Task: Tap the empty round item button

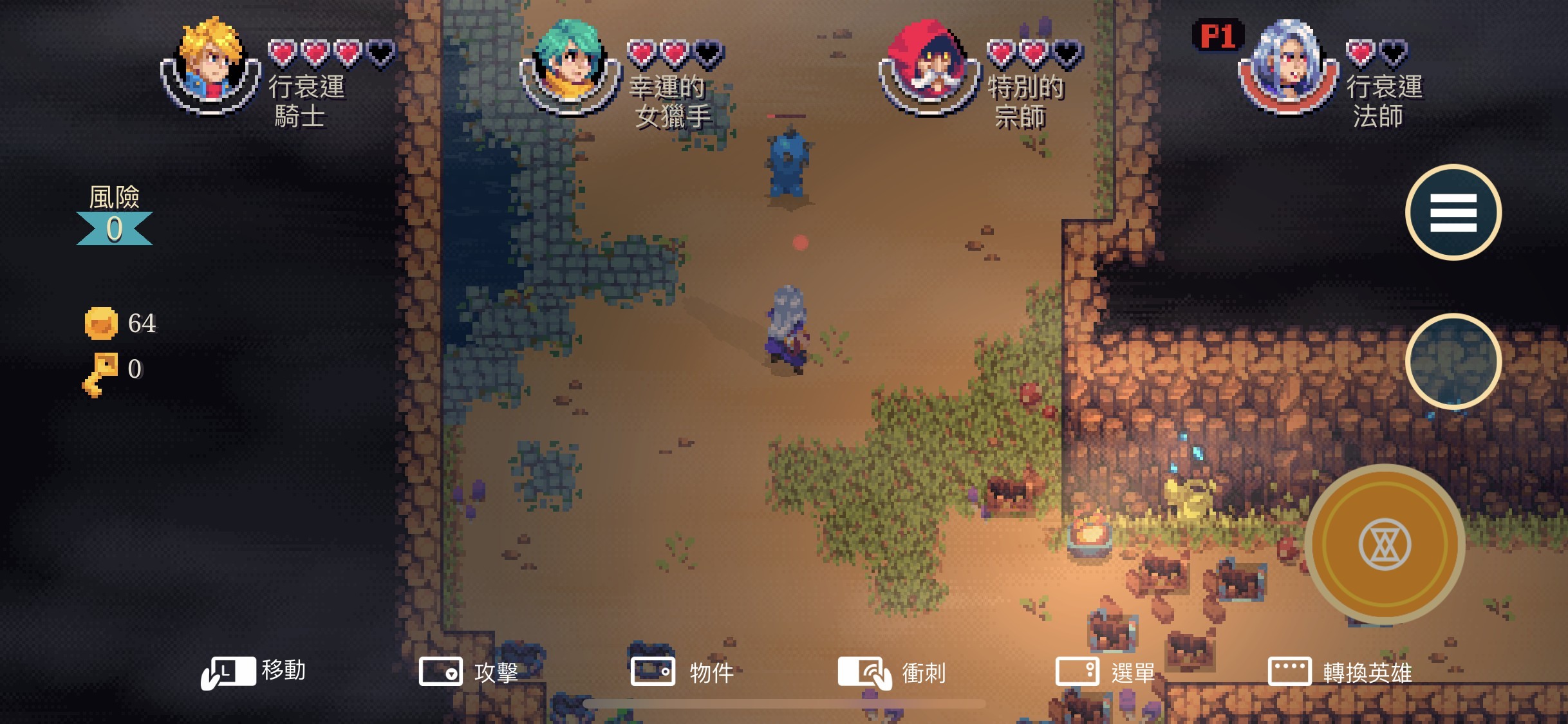Action: tap(1453, 361)
